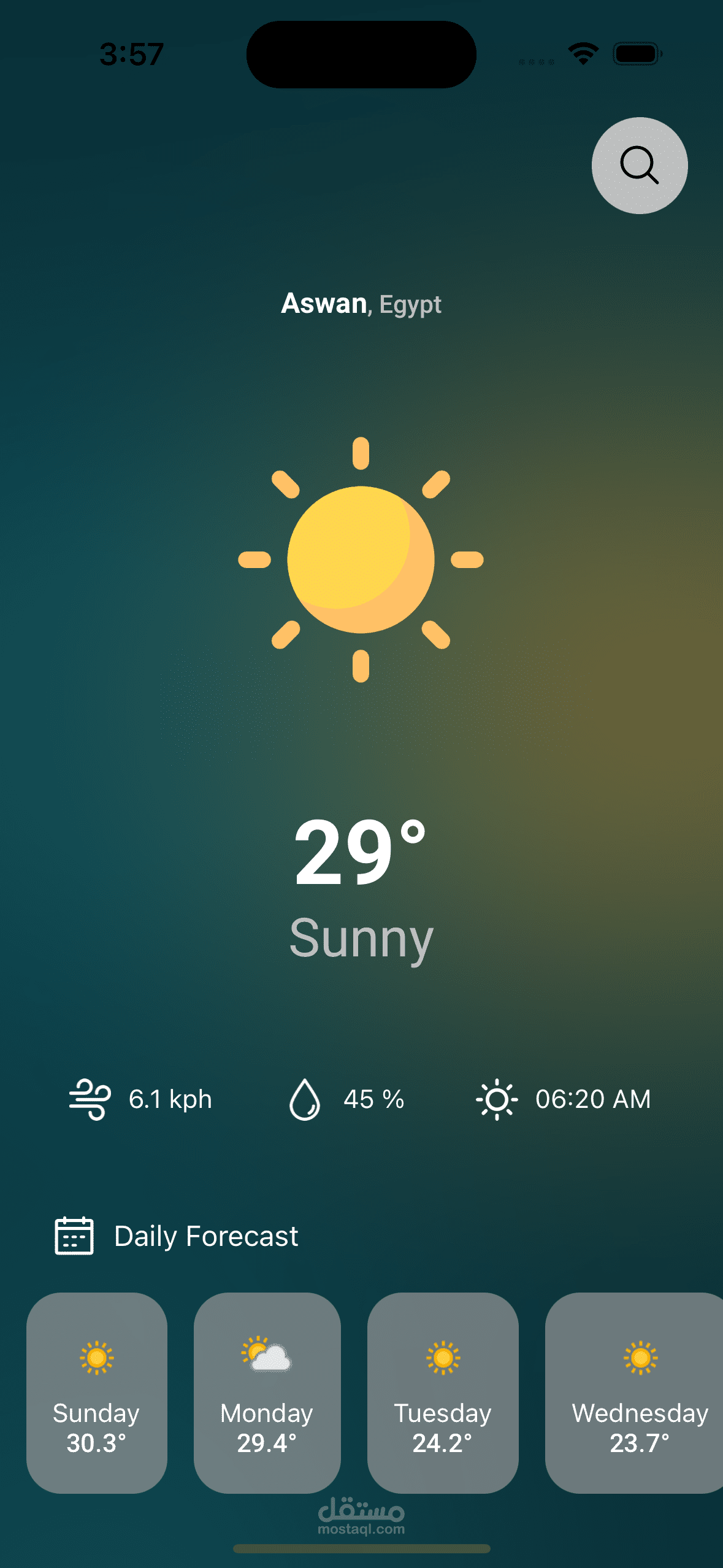Select Tuesday's forecast card
This screenshot has height=1568, width=723.
pyautogui.click(x=443, y=1393)
